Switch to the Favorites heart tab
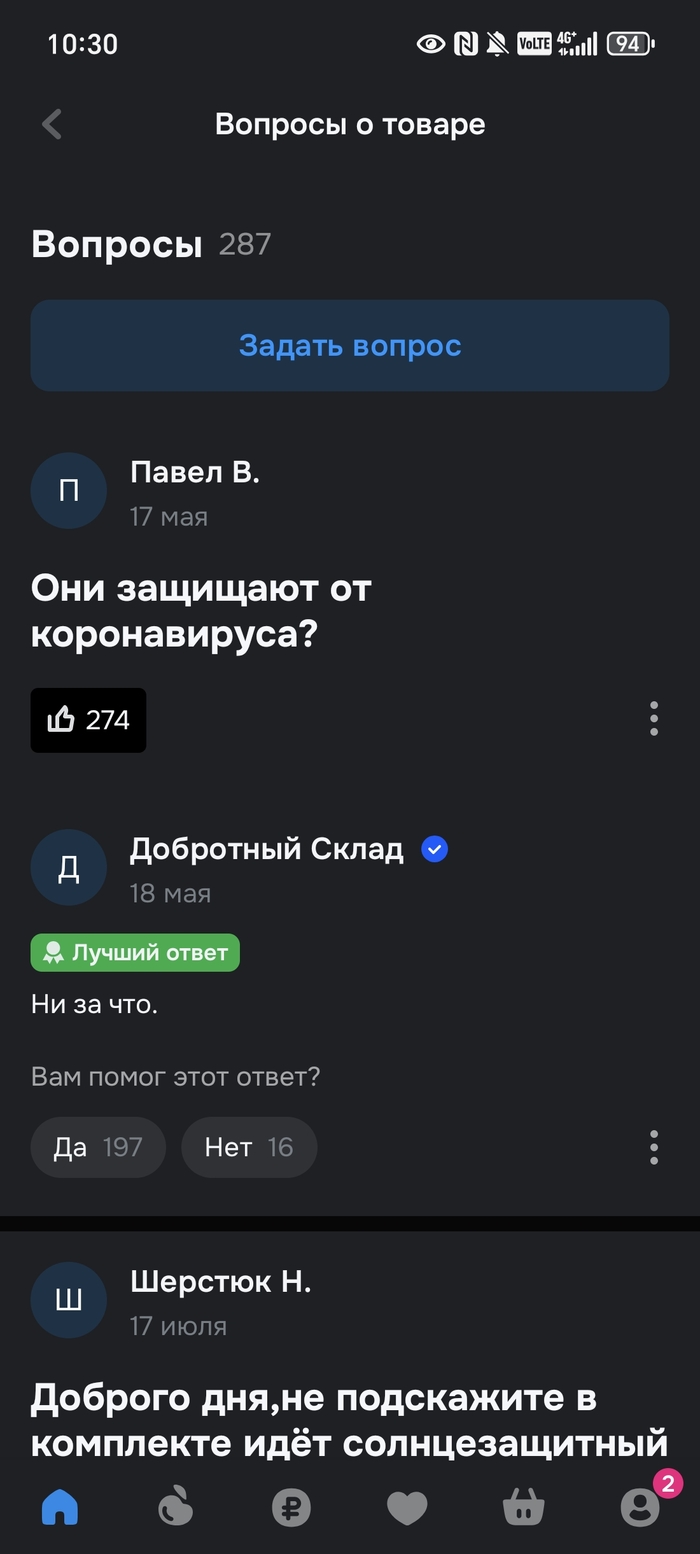The image size is (700, 1554). coord(407,1507)
